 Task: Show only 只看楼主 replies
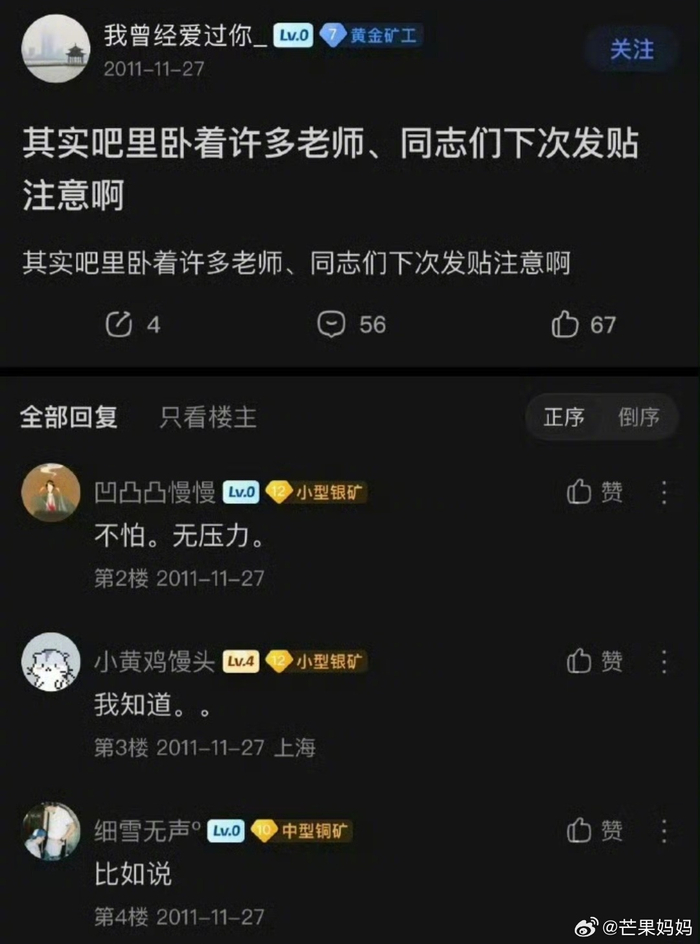pos(208,417)
